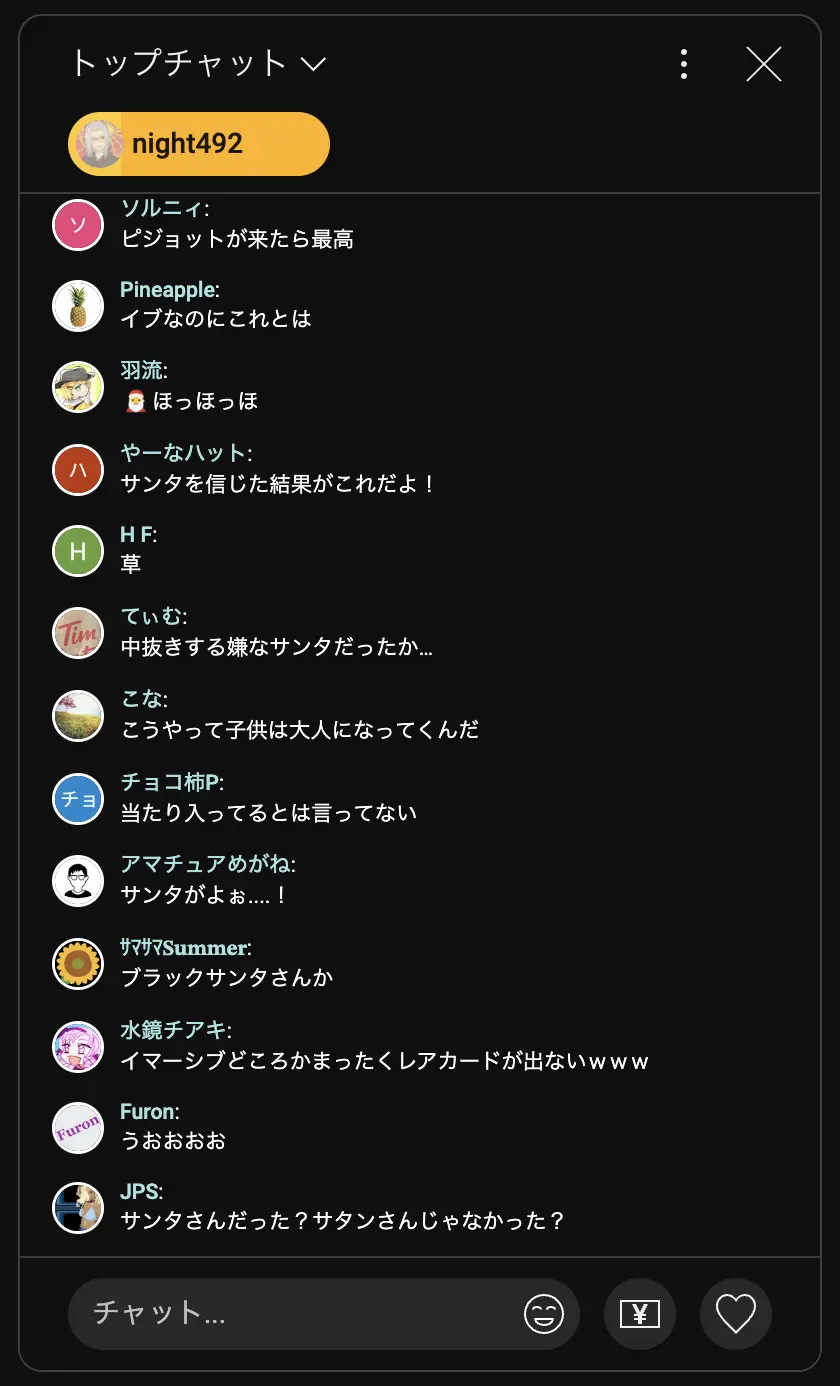The height and width of the screenshot is (1386, 840).
Task: Expand the トップチャット dropdown
Action: (x=198, y=64)
